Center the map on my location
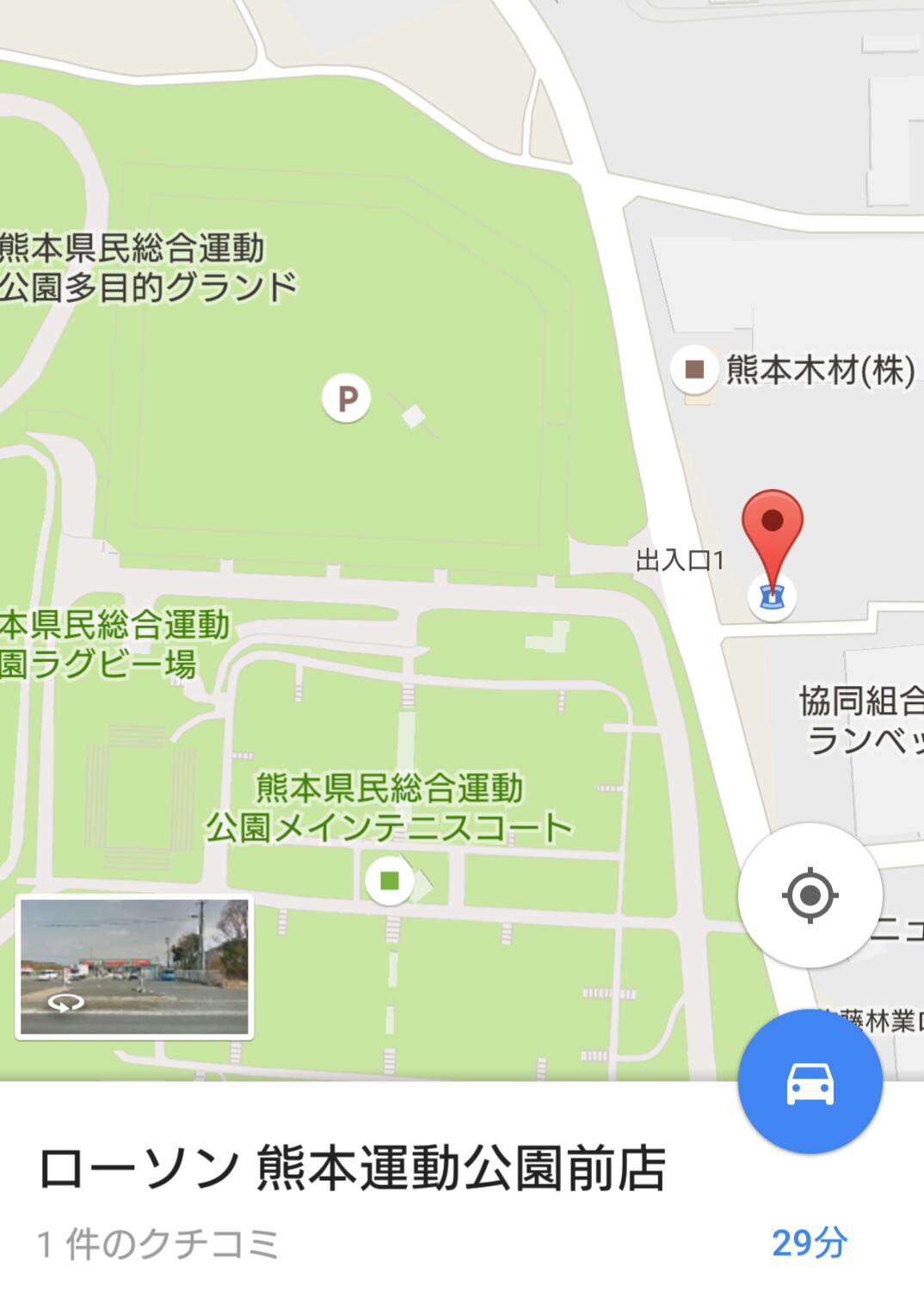The width and height of the screenshot is (924, 1304). pyautogui.click(x=810, y=895)
